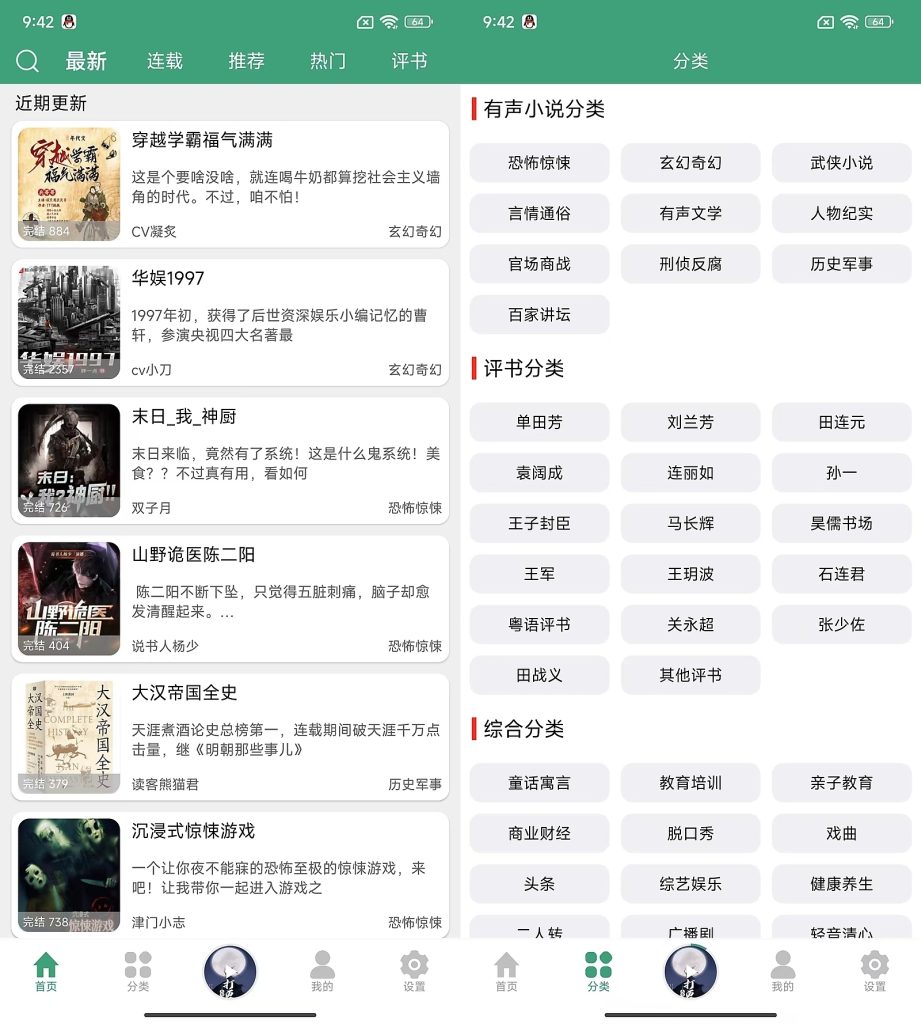Browse the 言情通俗 category
The height and width of the screenshot is (1024, 921).
(x=539, y=214)
